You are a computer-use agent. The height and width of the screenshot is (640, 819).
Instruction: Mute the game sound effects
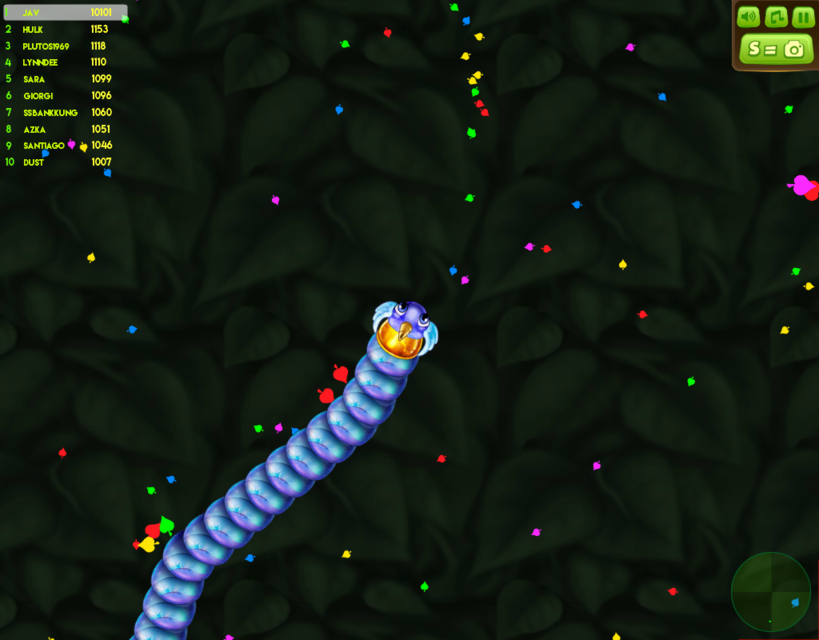click(748, 17)
